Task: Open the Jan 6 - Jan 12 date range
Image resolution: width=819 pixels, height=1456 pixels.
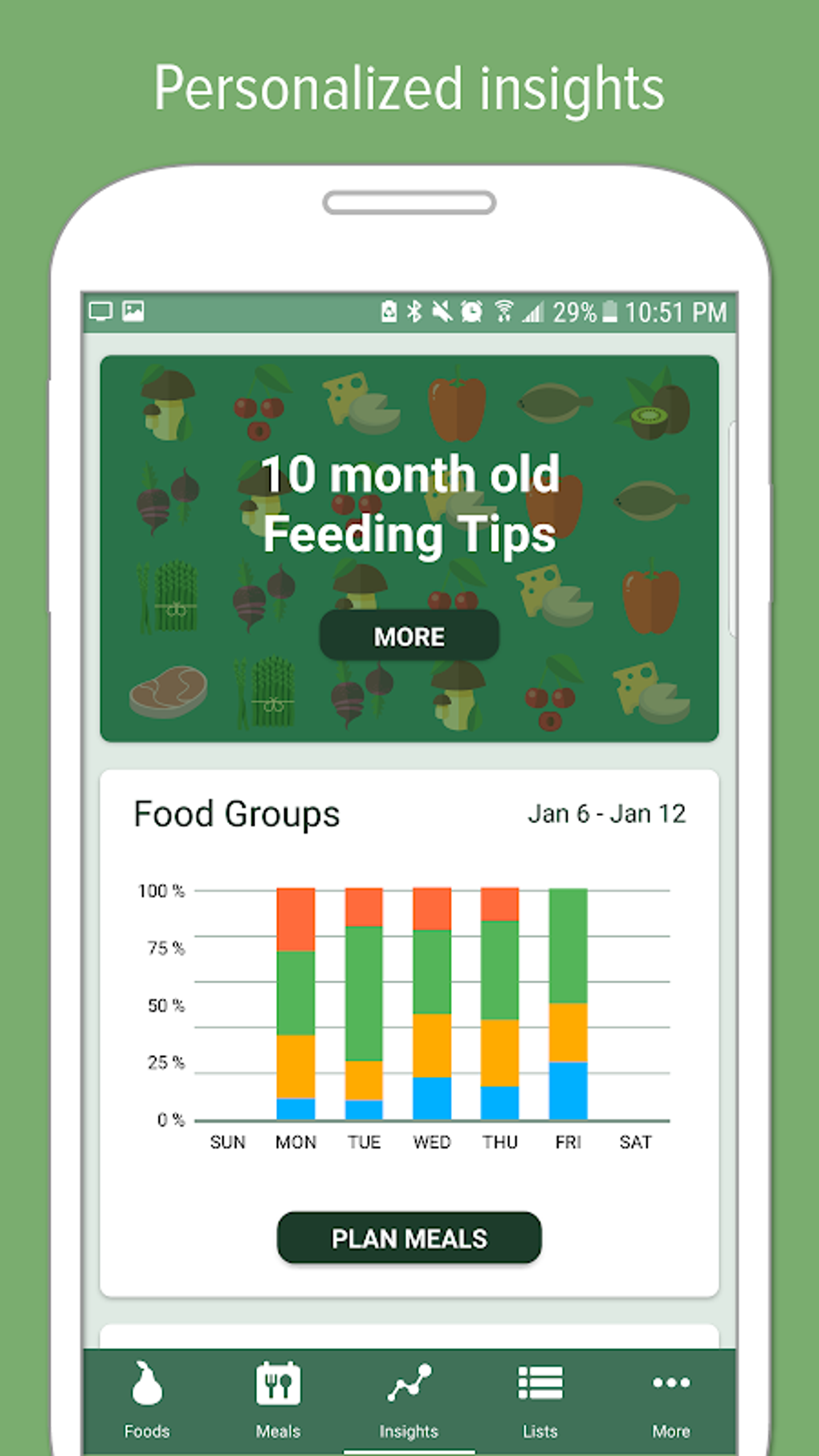Action: [607, 814]
